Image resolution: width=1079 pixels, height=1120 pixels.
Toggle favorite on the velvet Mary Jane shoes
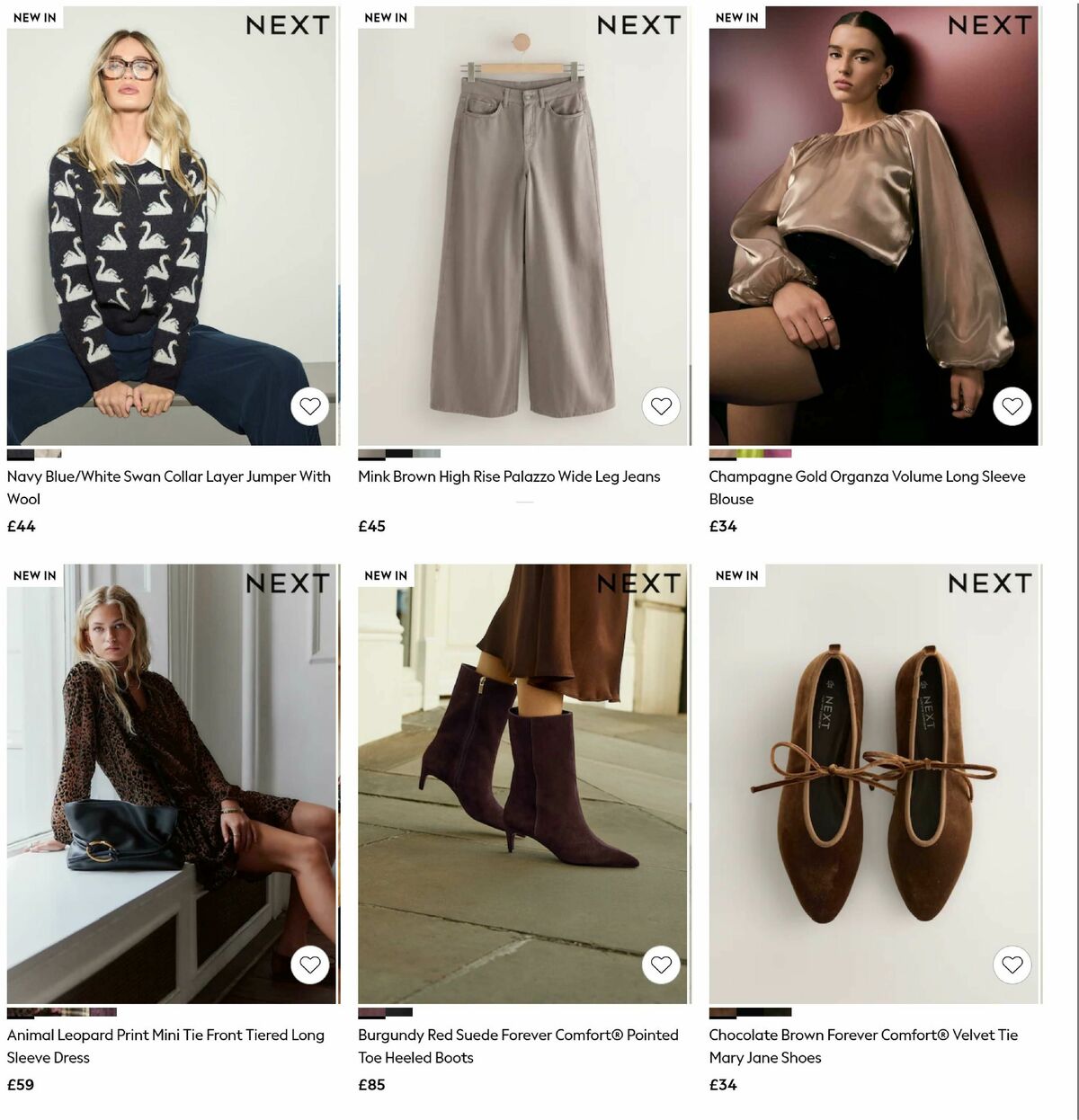[x=1013, y=965]
